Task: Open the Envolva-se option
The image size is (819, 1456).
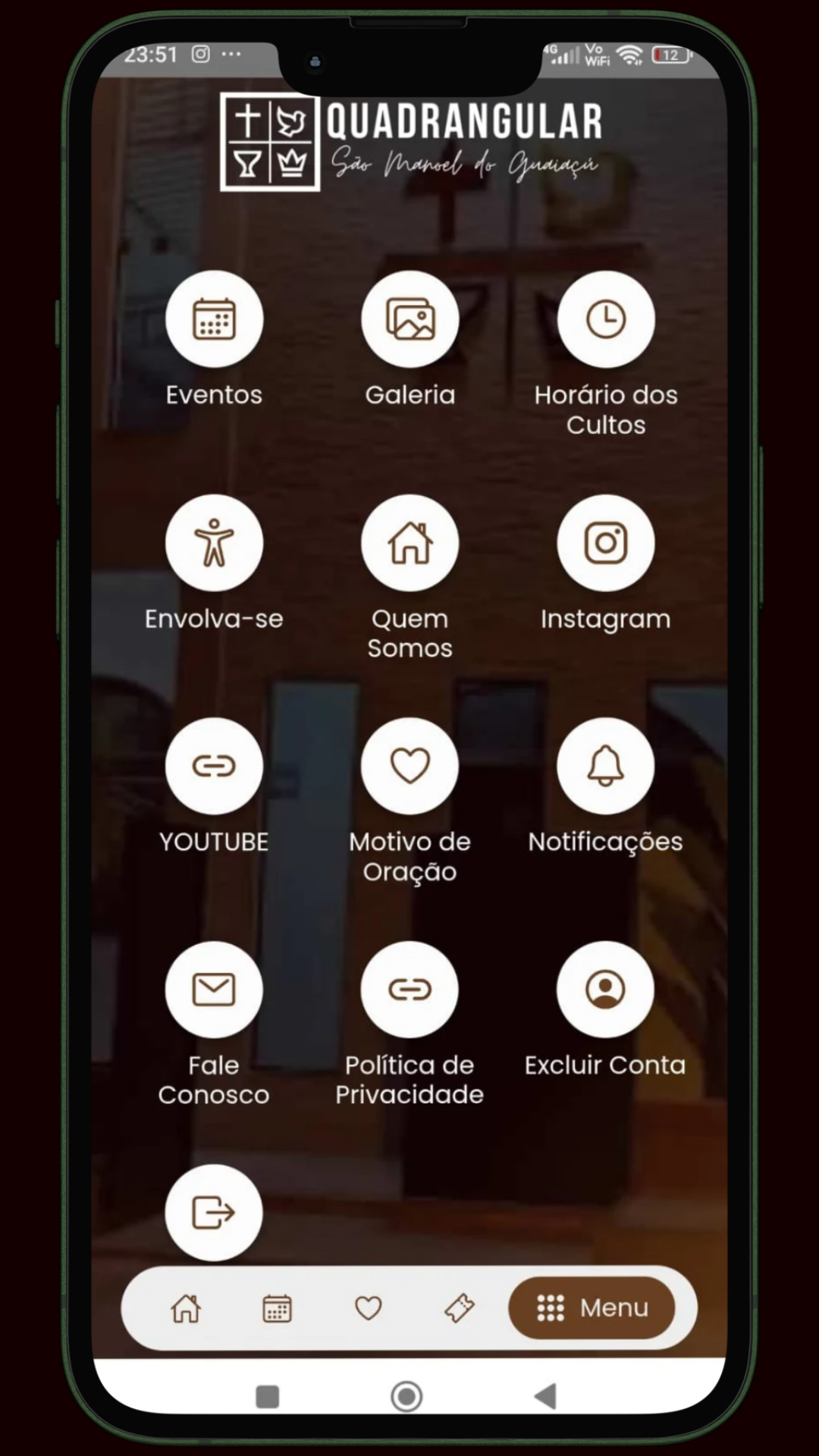Action: click(214, 543)
